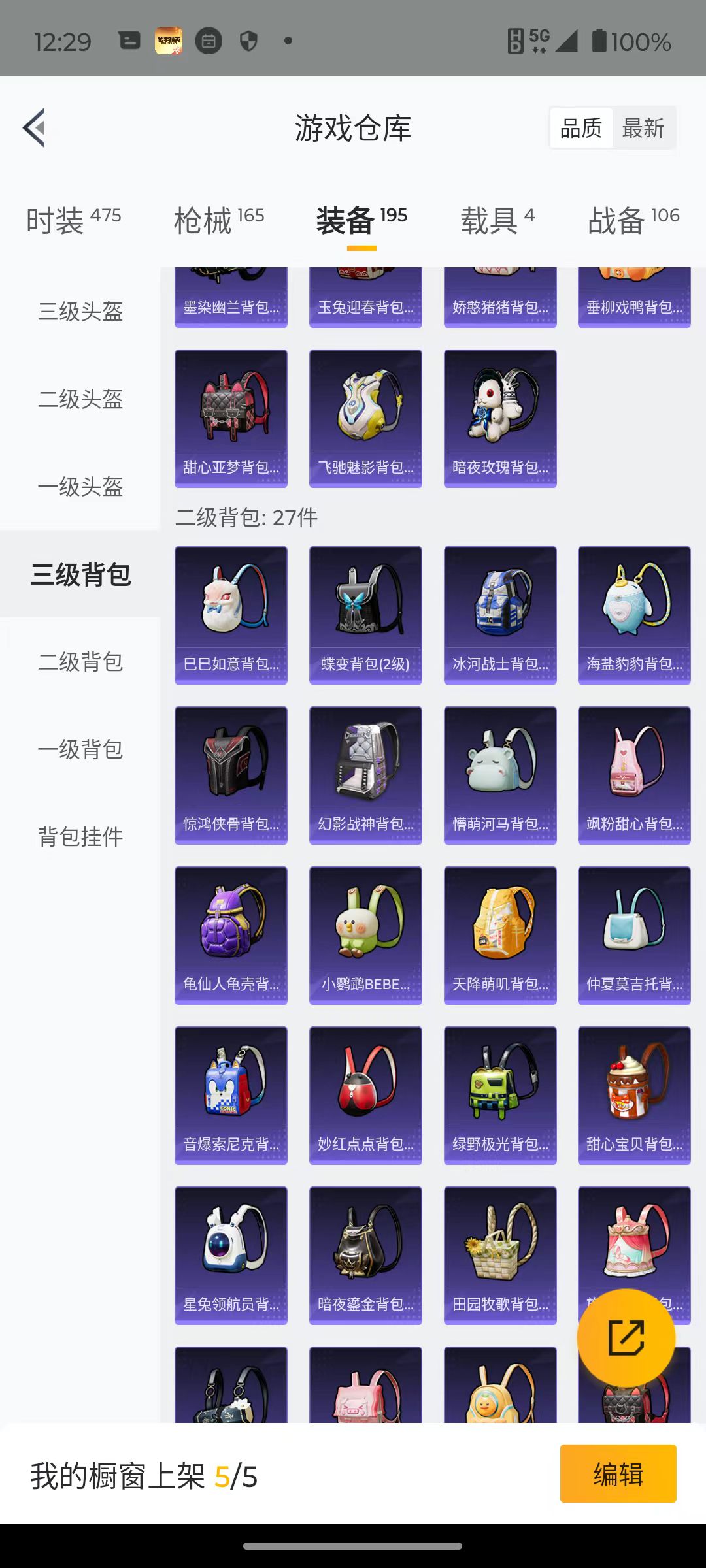Select 二级头盔 in the side list
Viewport: 706px width, 1568px height.
pos(80,399)
